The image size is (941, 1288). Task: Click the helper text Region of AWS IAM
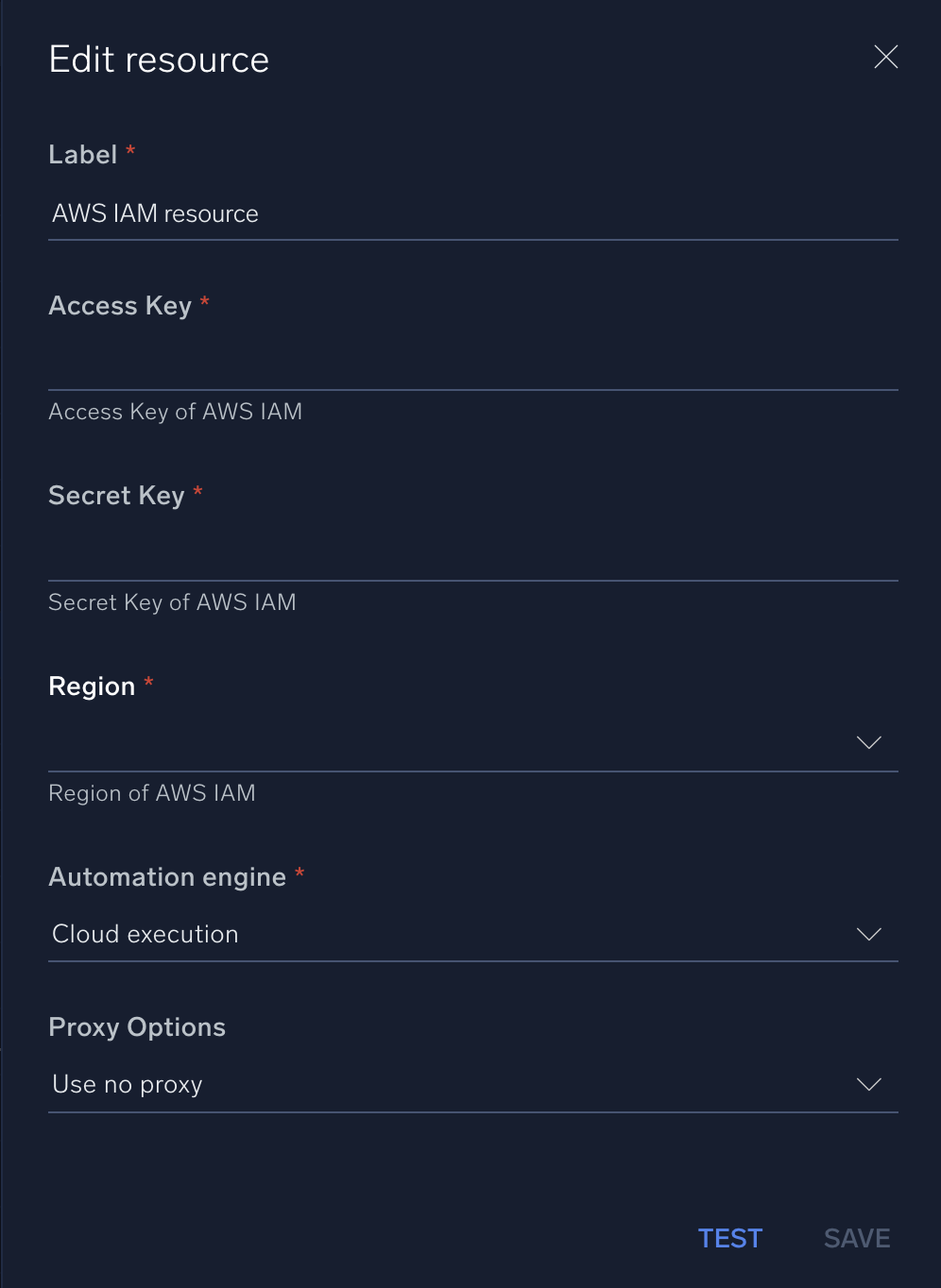tap(152, 793)
